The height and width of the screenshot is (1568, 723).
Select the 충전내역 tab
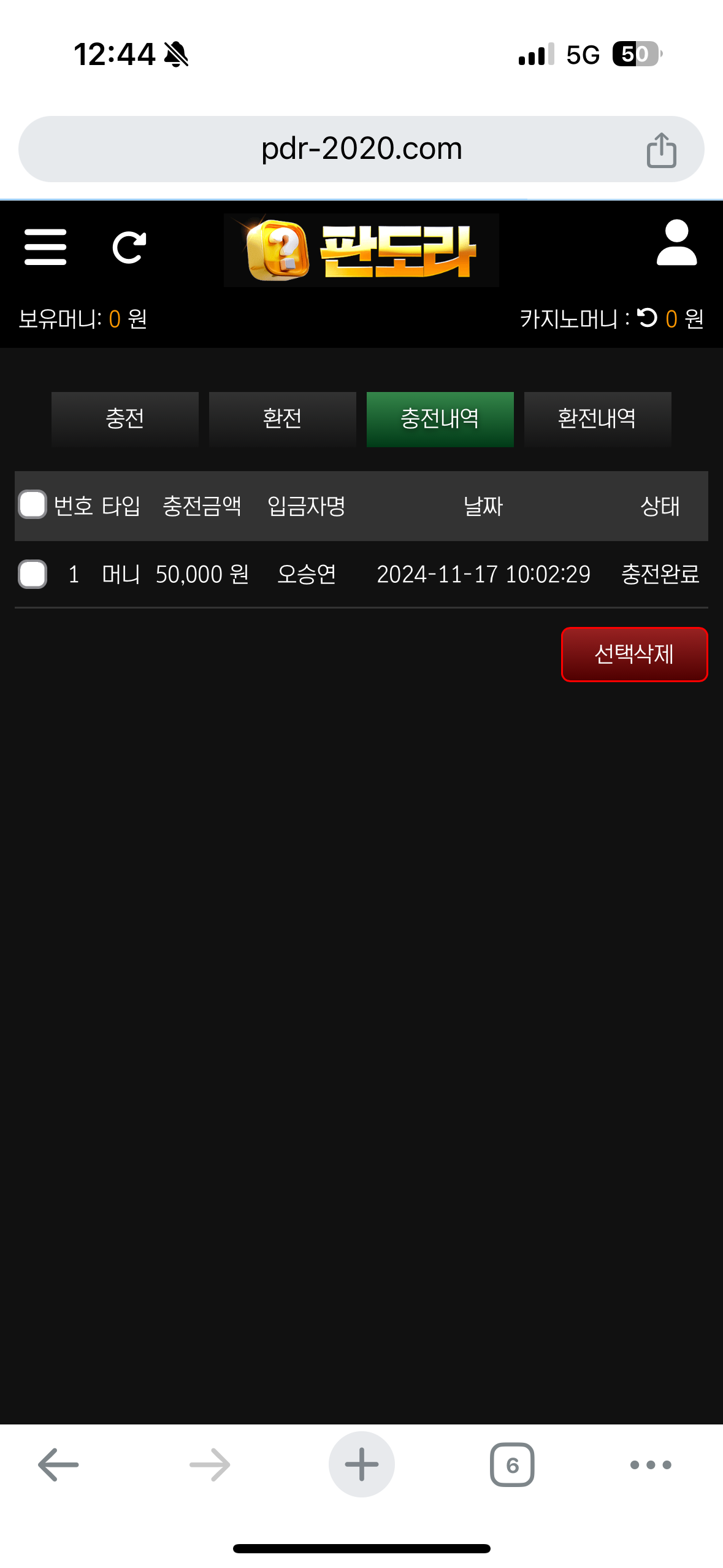(x=440, y=419)
